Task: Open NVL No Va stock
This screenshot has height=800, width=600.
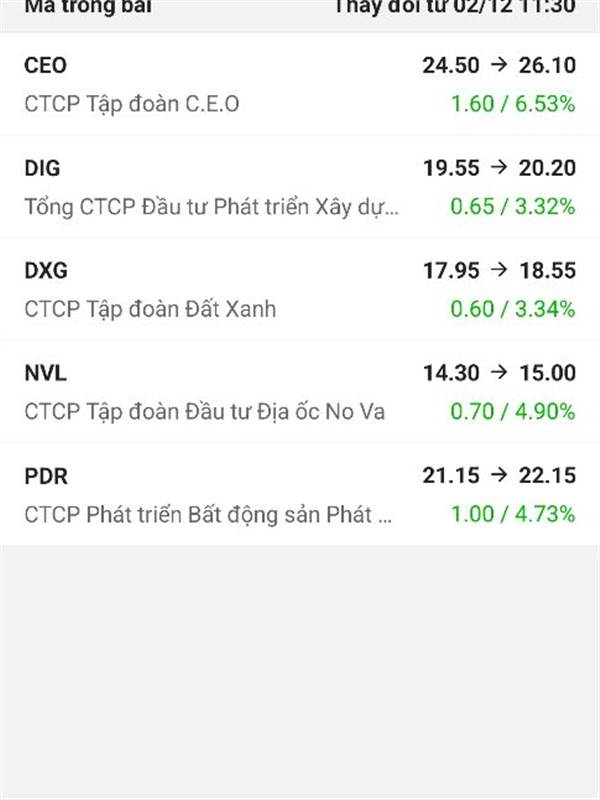Action: click(300, 392)
